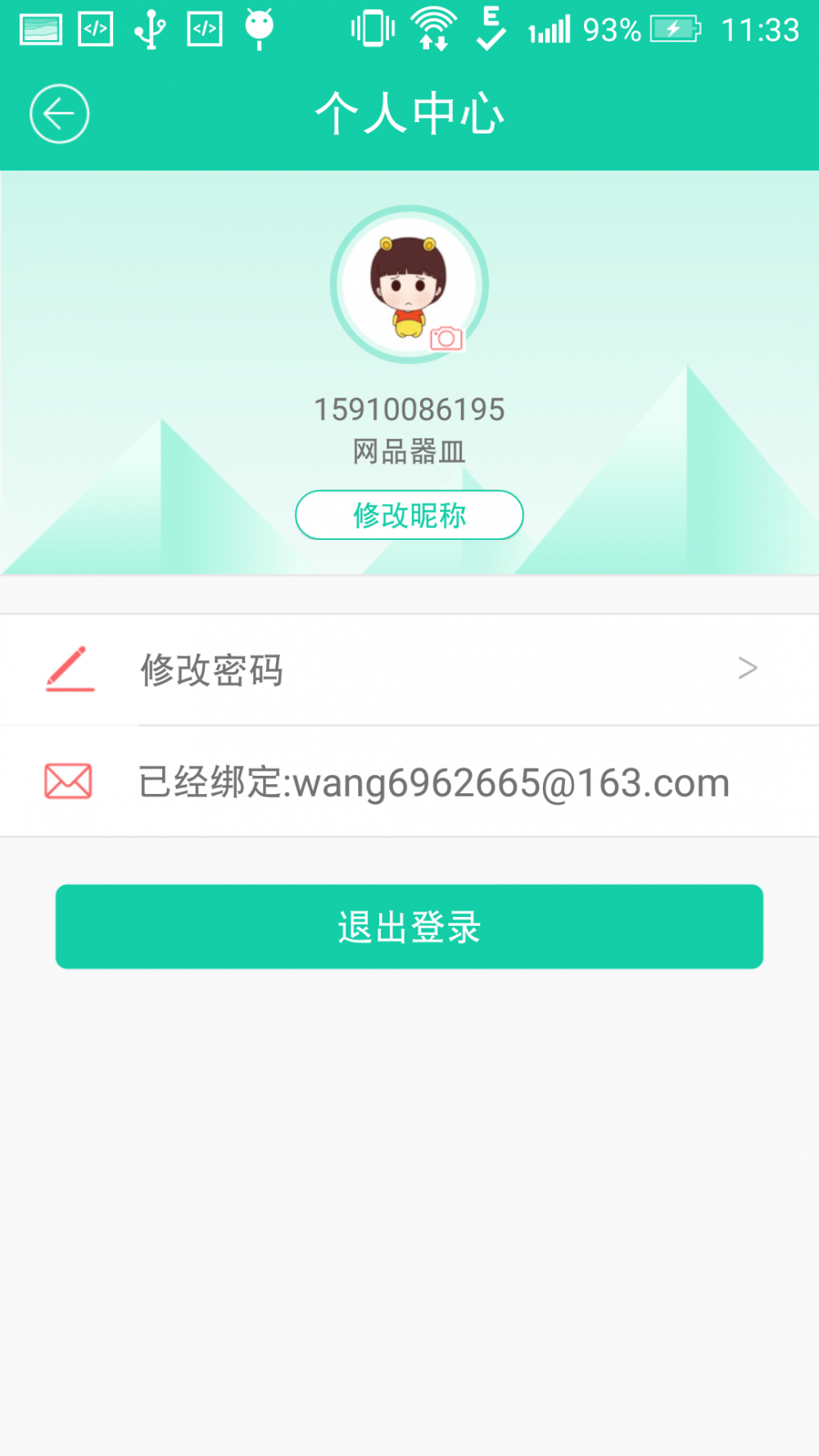Viewport: 819px width, 1456px height.
Task: Change the profile avatar photo
Action: click(409, 284)
